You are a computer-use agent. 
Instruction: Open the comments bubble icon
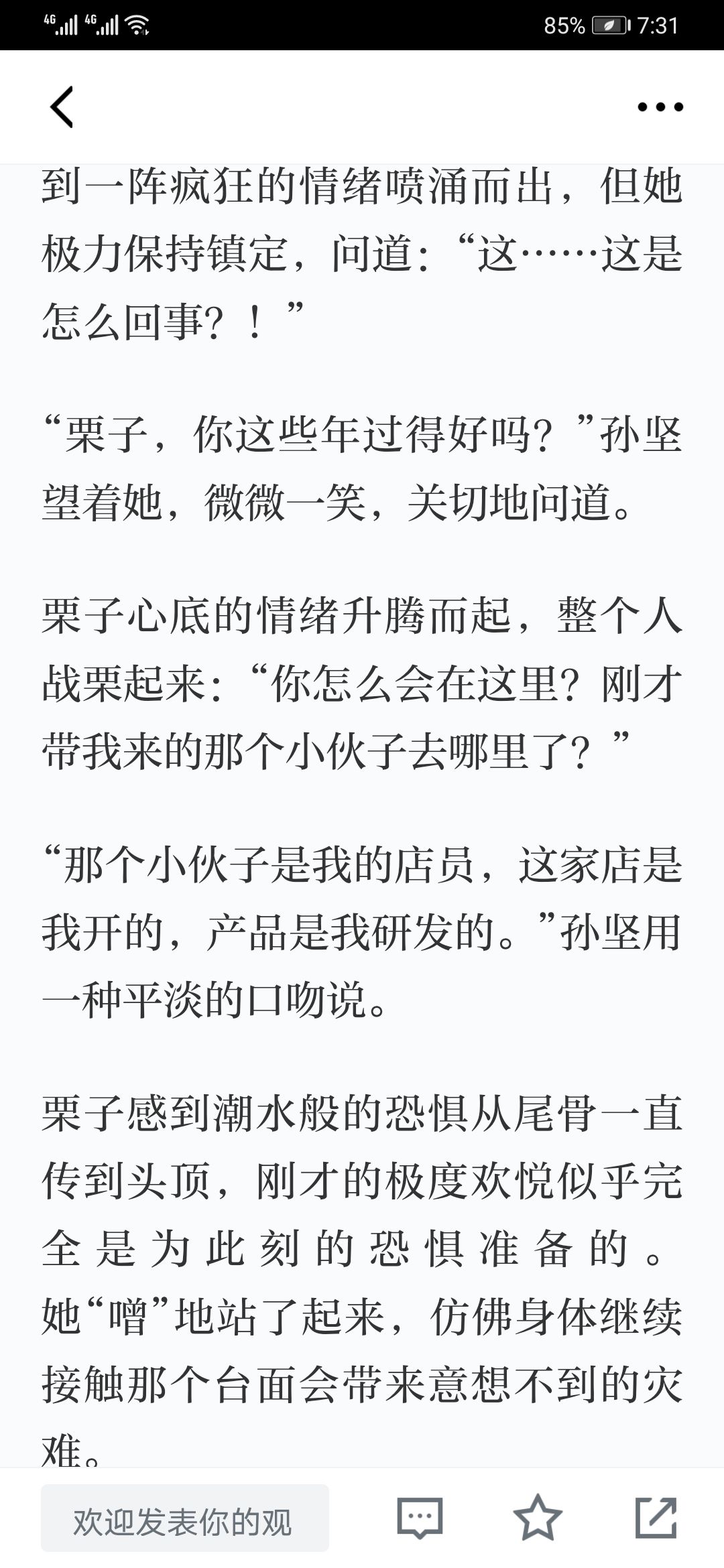tap(420, 1517)
